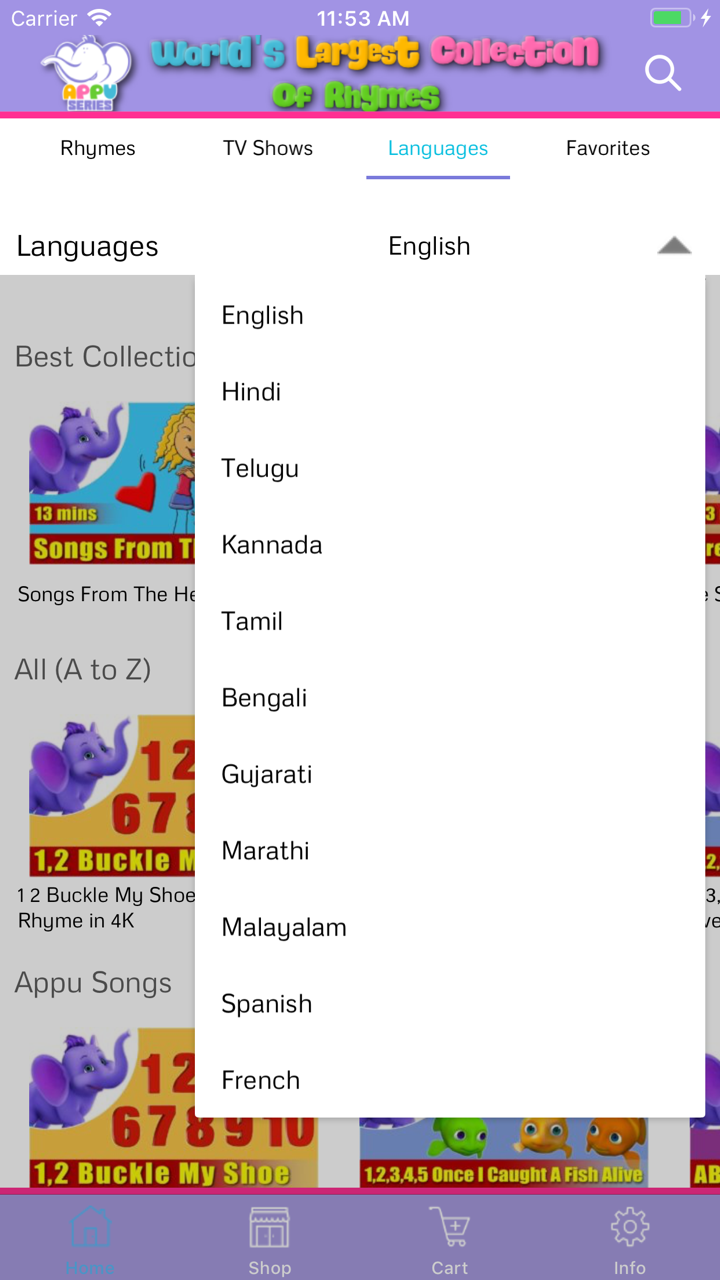Select Hindi from the language list

pos(251,392)
